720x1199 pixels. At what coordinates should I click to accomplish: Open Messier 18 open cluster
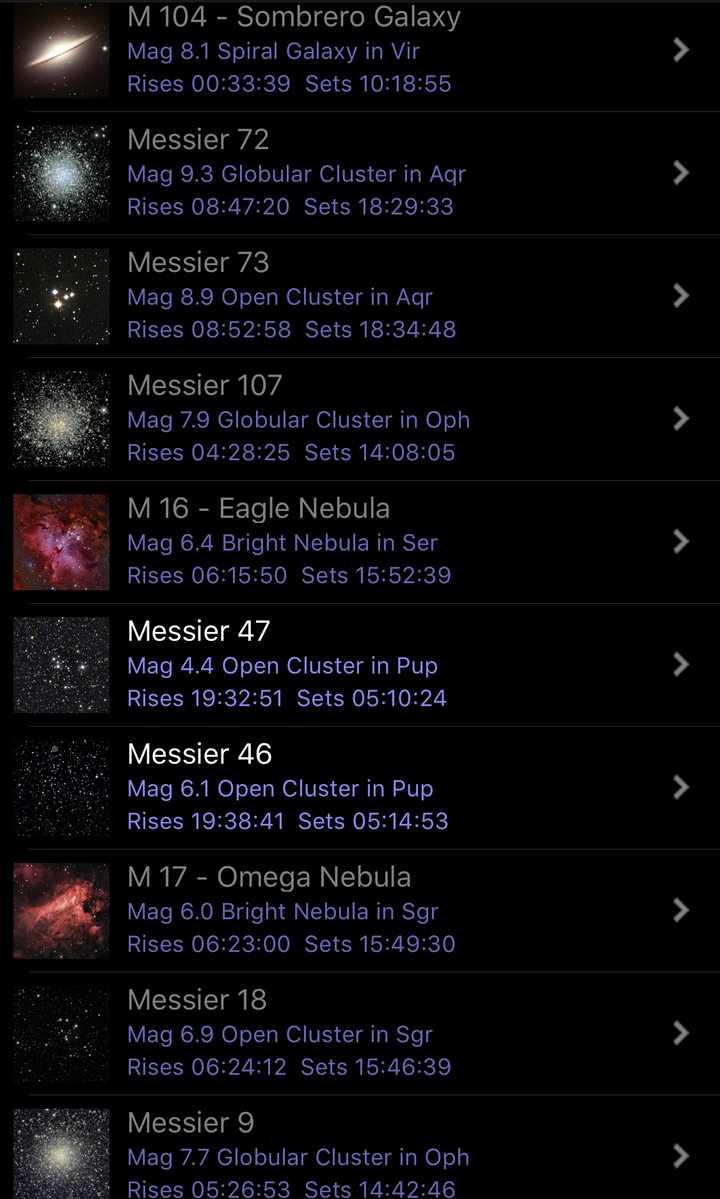coord(360,1034)
